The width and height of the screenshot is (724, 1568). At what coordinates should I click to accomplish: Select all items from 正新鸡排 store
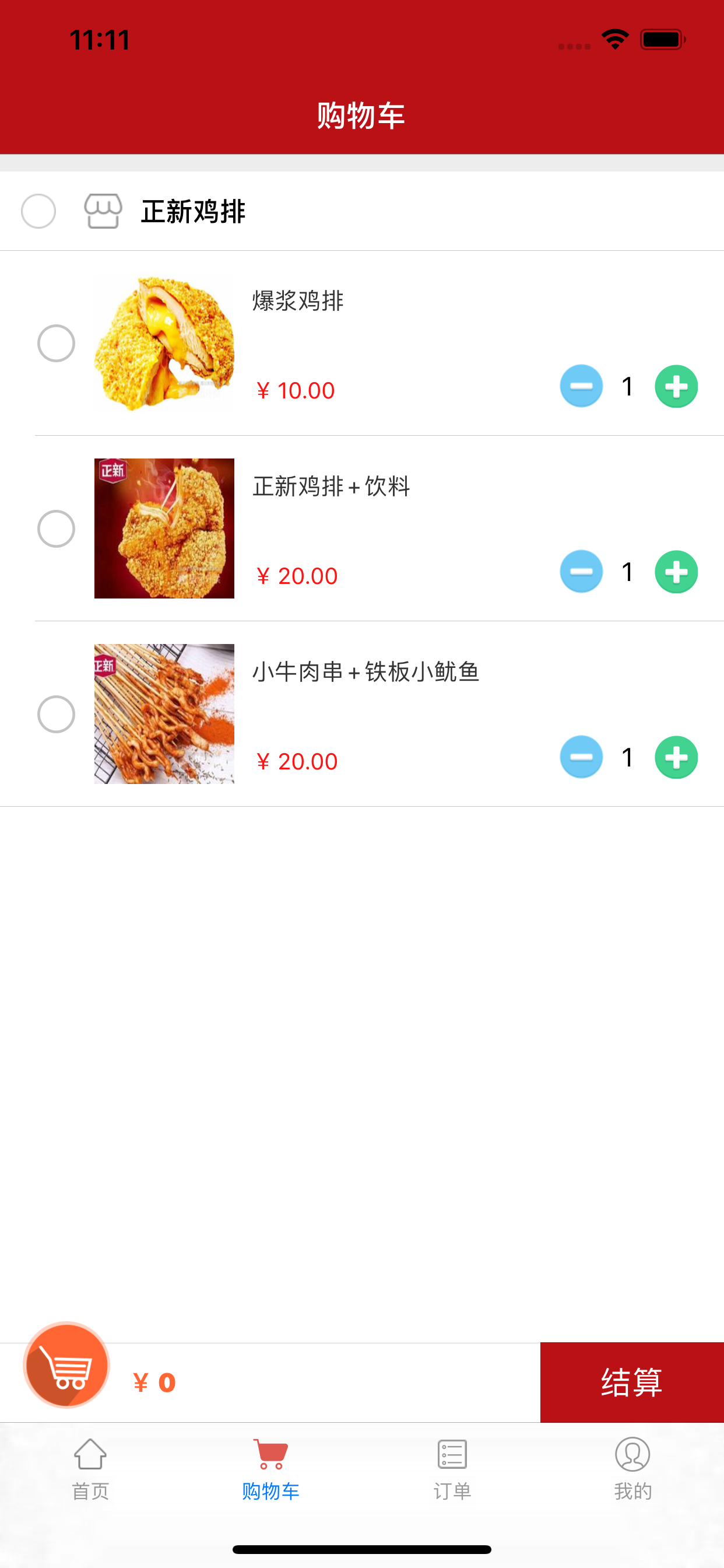coord(38,211)
